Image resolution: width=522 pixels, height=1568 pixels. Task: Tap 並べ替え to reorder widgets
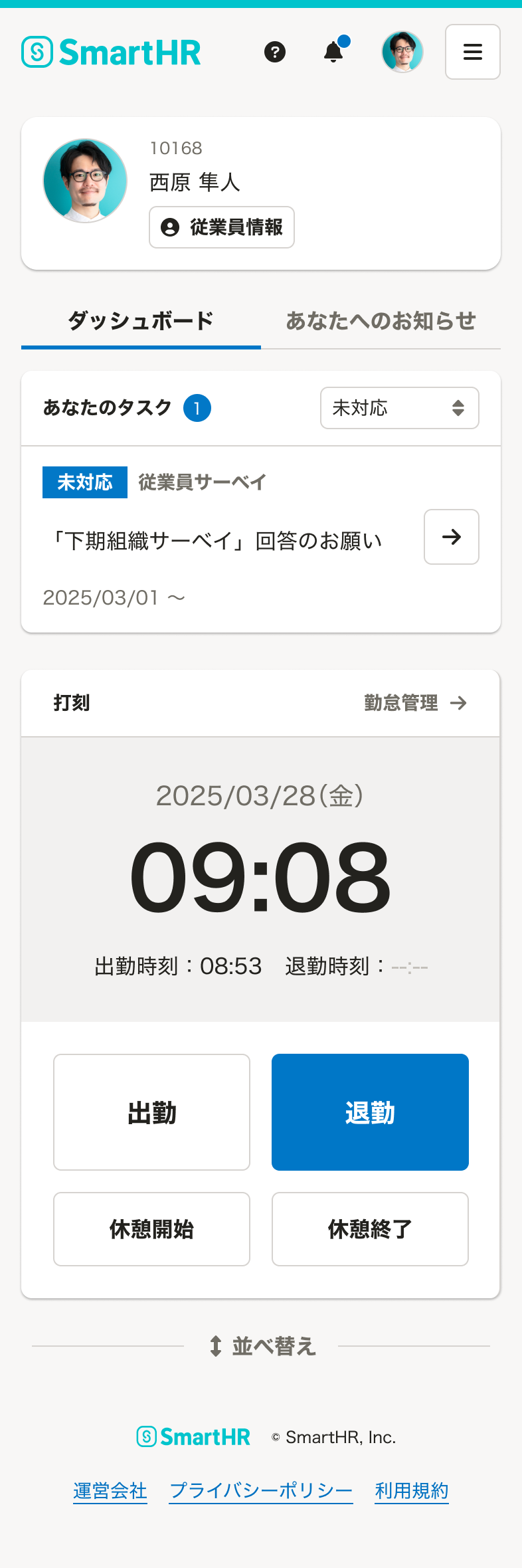[x=262, y=1346]
